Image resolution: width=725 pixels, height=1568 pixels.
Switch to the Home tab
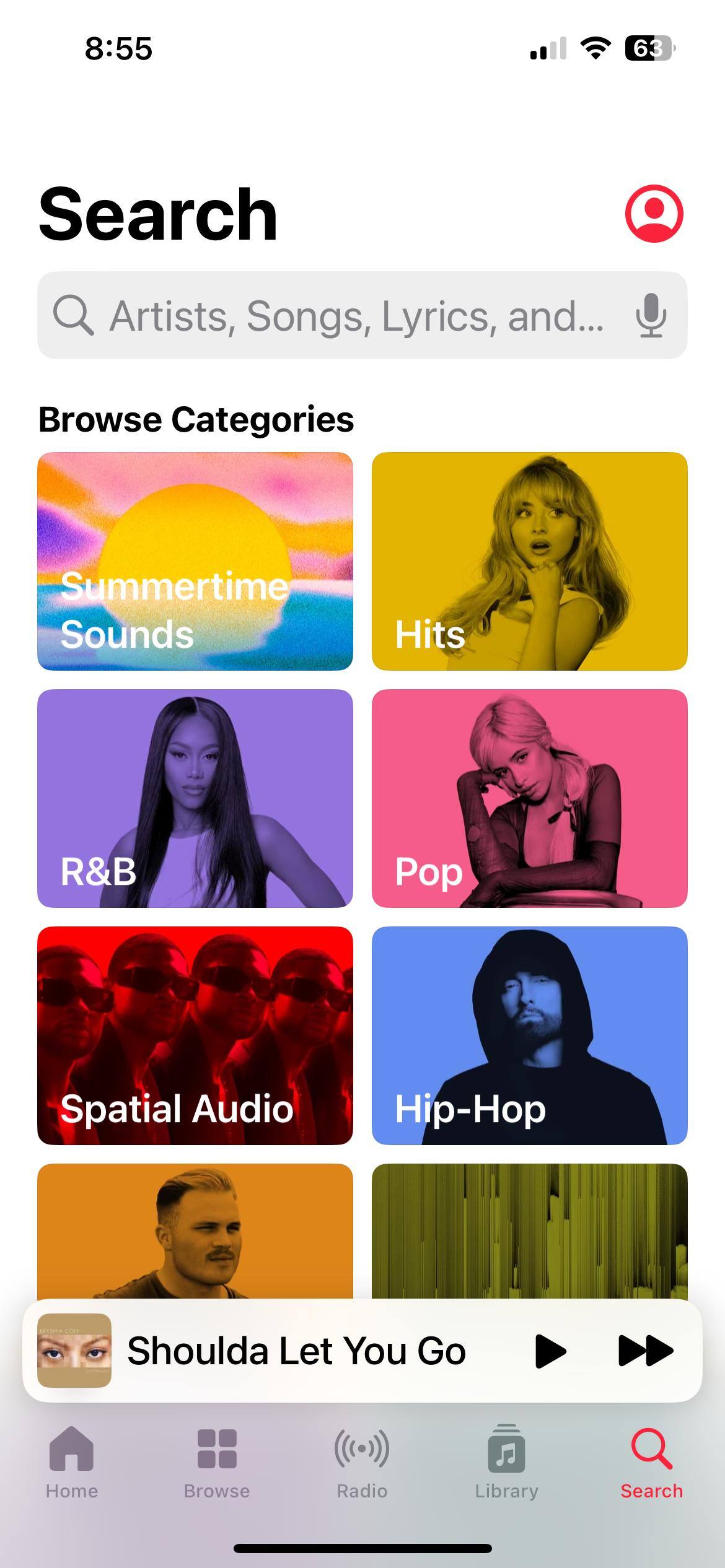[x=72, y=1462]
